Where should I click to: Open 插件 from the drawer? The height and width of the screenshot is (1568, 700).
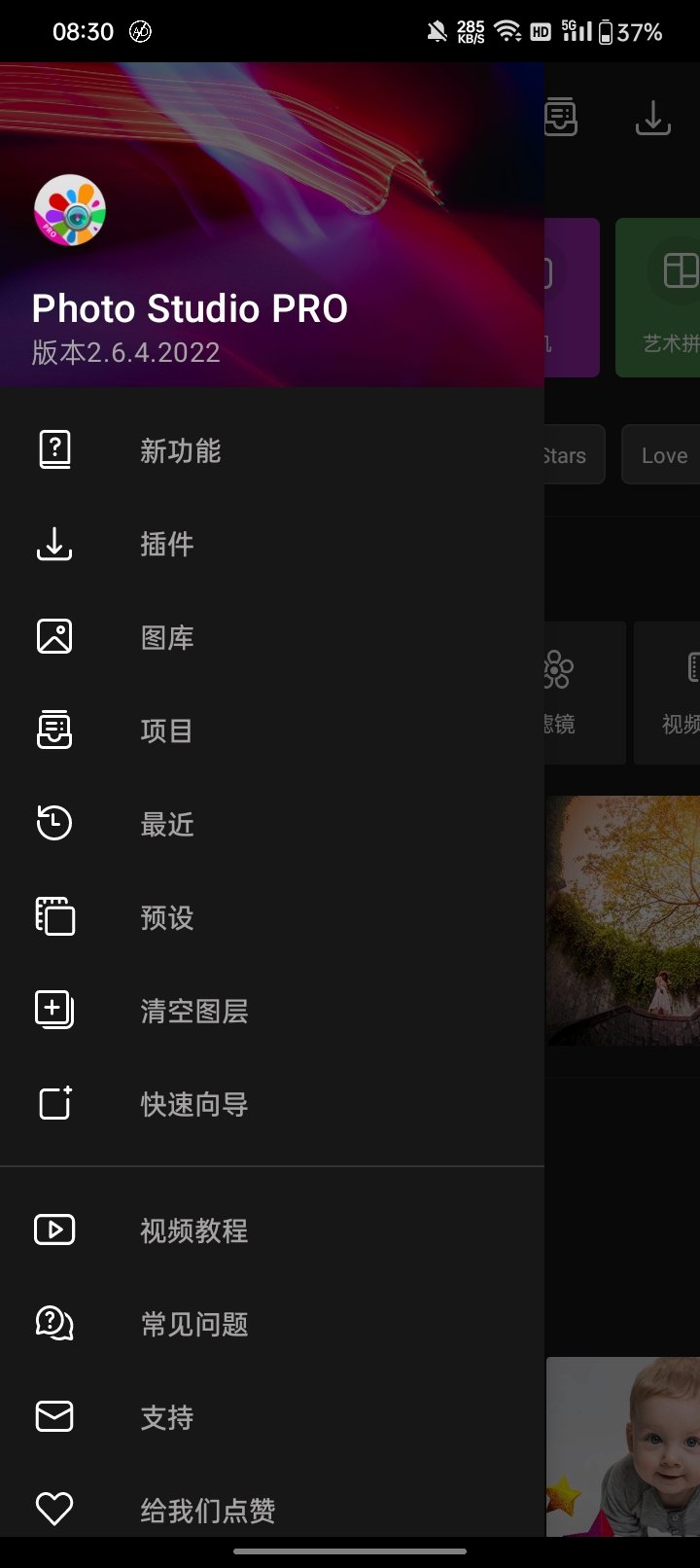167,544
